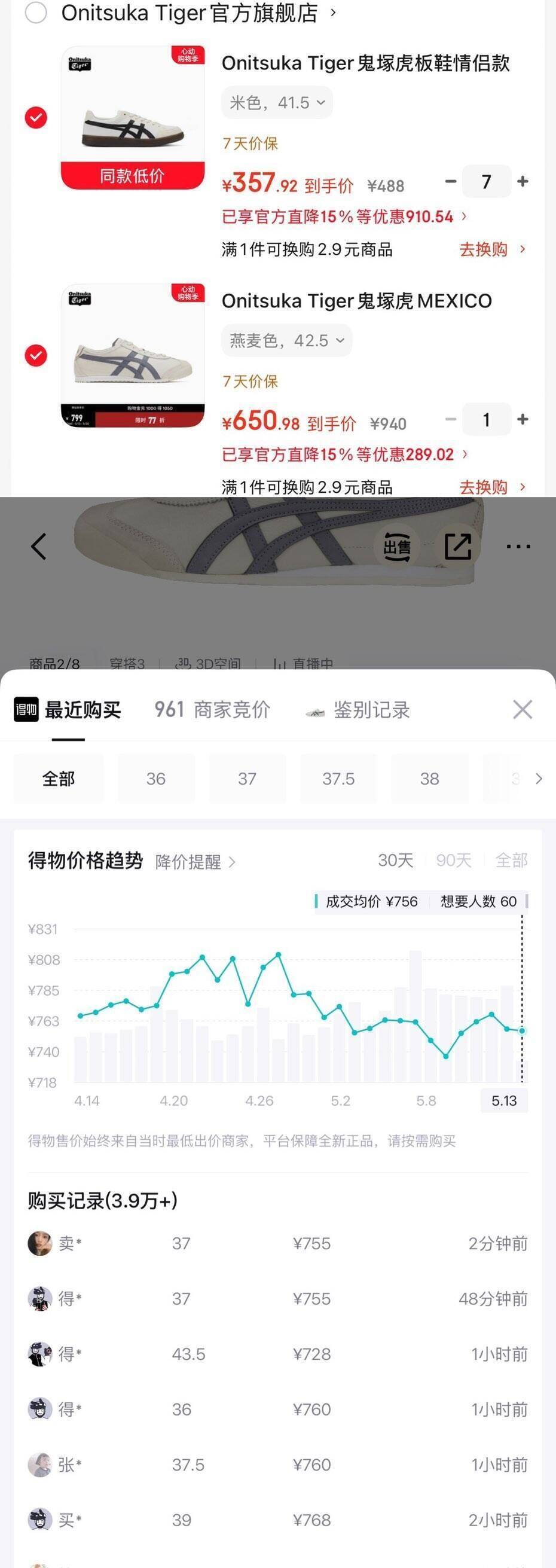556x1568 pixels.
Task: Uncheck the MEXICO shoe item
Action: [36, 355]
